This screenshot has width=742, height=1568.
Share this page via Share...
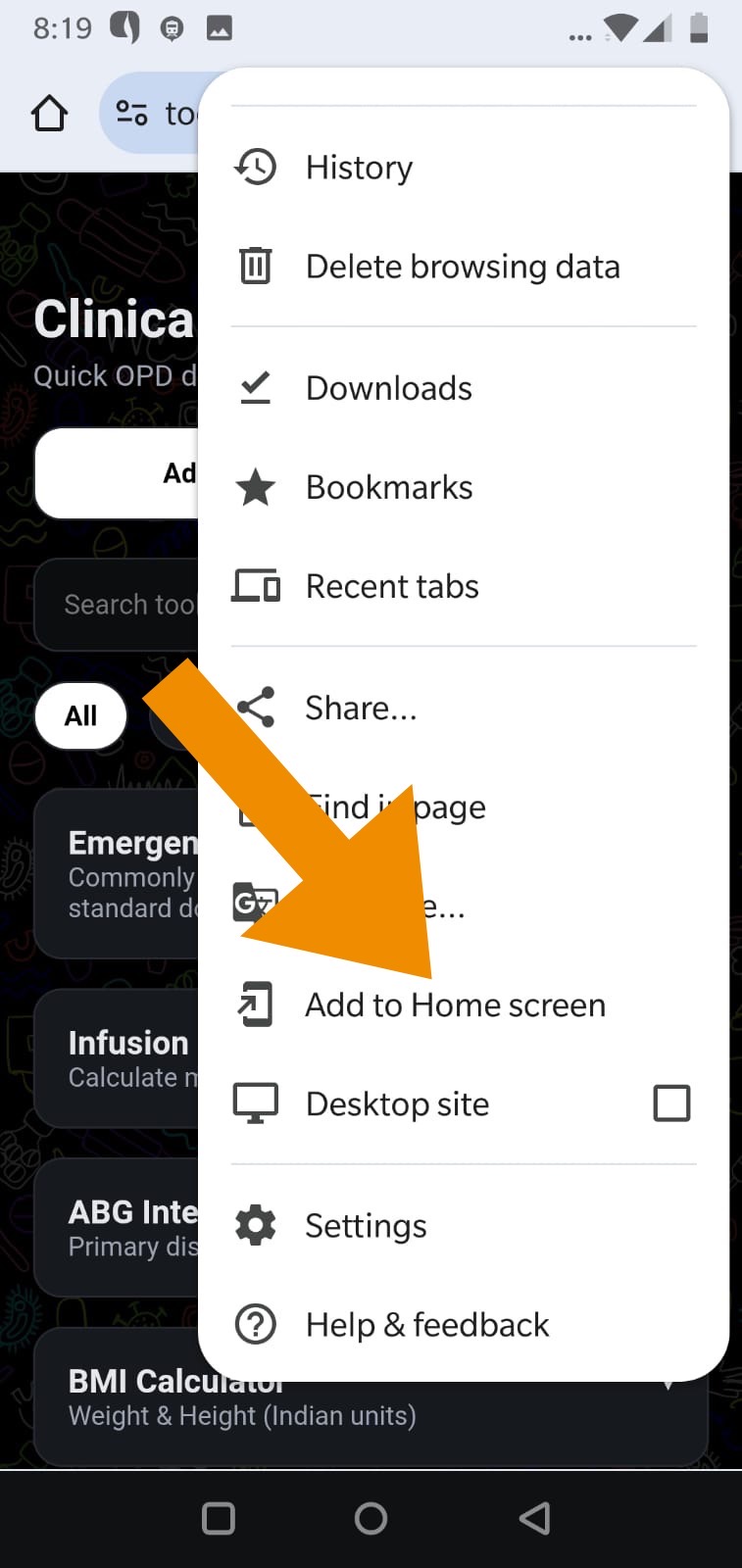[361, 708]
